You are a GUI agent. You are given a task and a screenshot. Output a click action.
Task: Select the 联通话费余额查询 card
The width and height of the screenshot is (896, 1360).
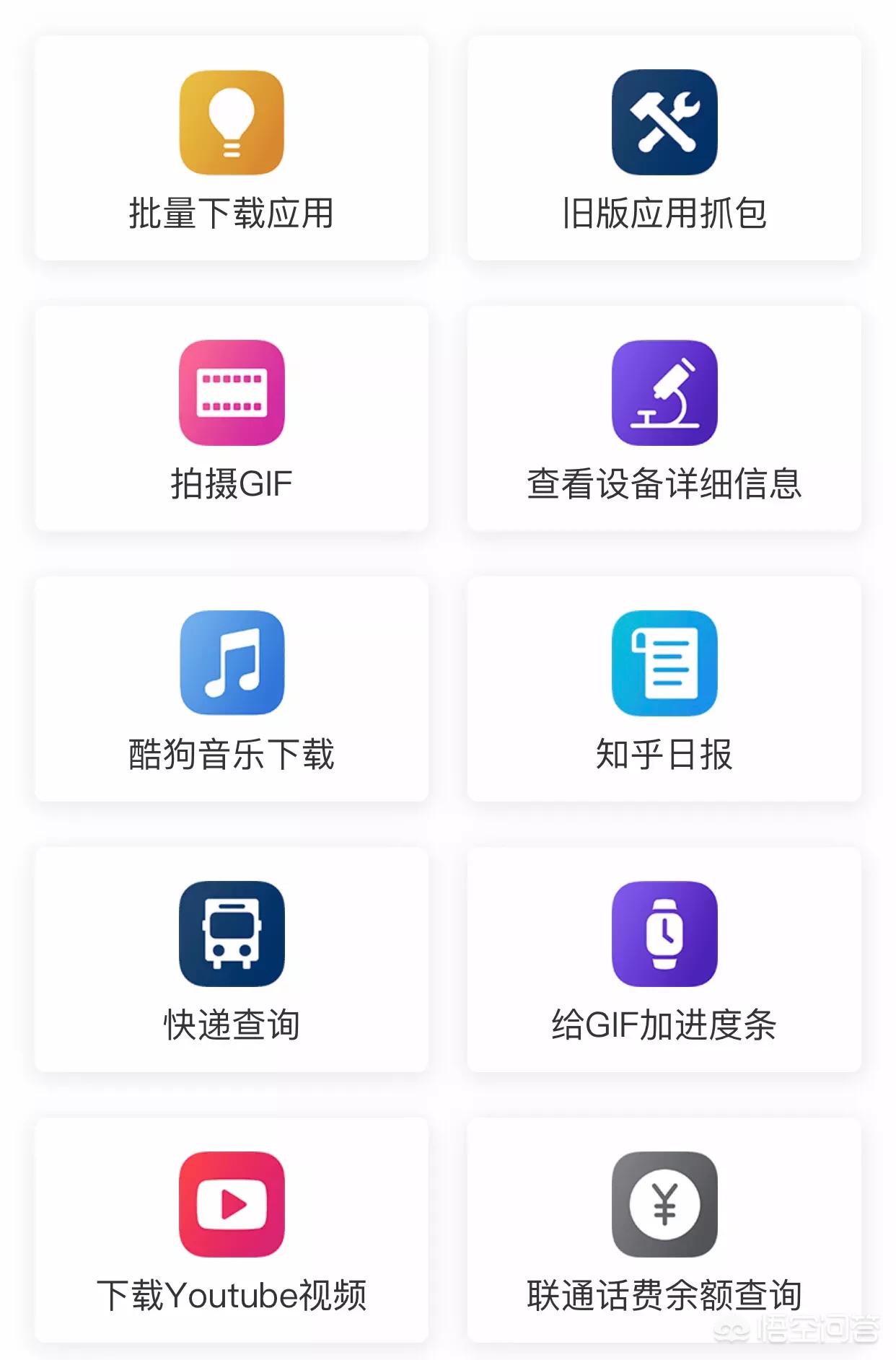[x=664, y=1230]
